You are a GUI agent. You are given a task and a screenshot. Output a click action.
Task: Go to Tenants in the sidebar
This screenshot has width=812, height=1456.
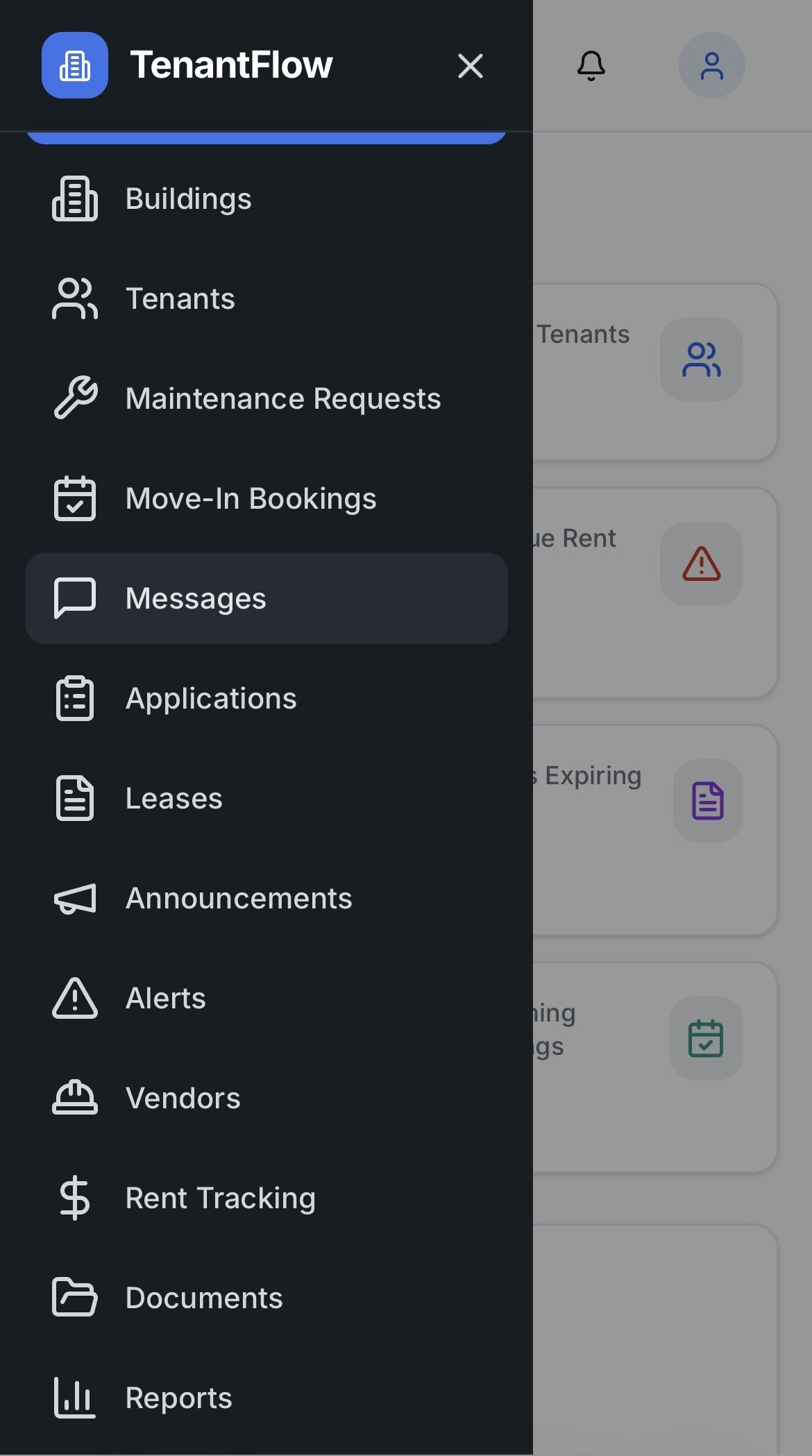(x=179, y=299)
